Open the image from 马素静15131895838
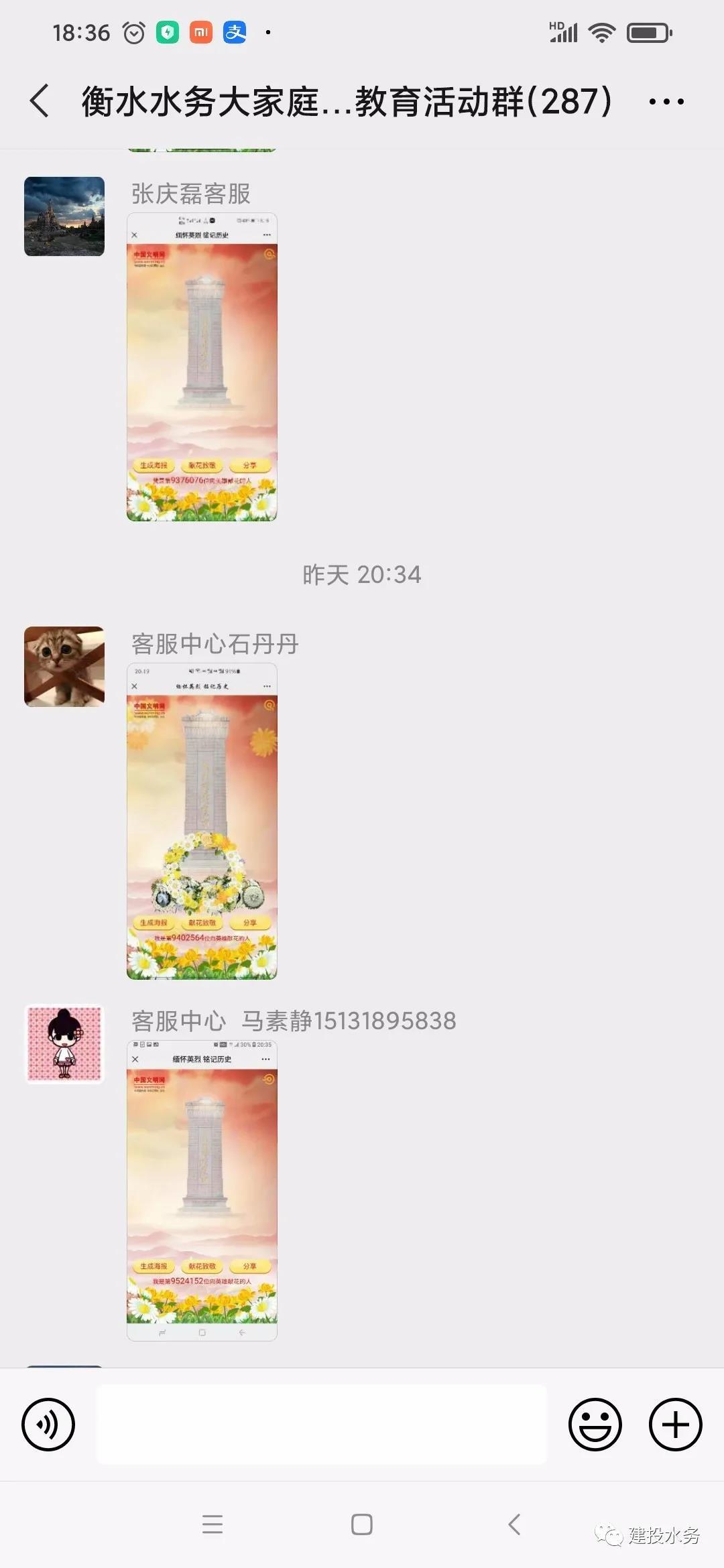The height and width of the screenshot is (1568, 724). pos(202,1190)
